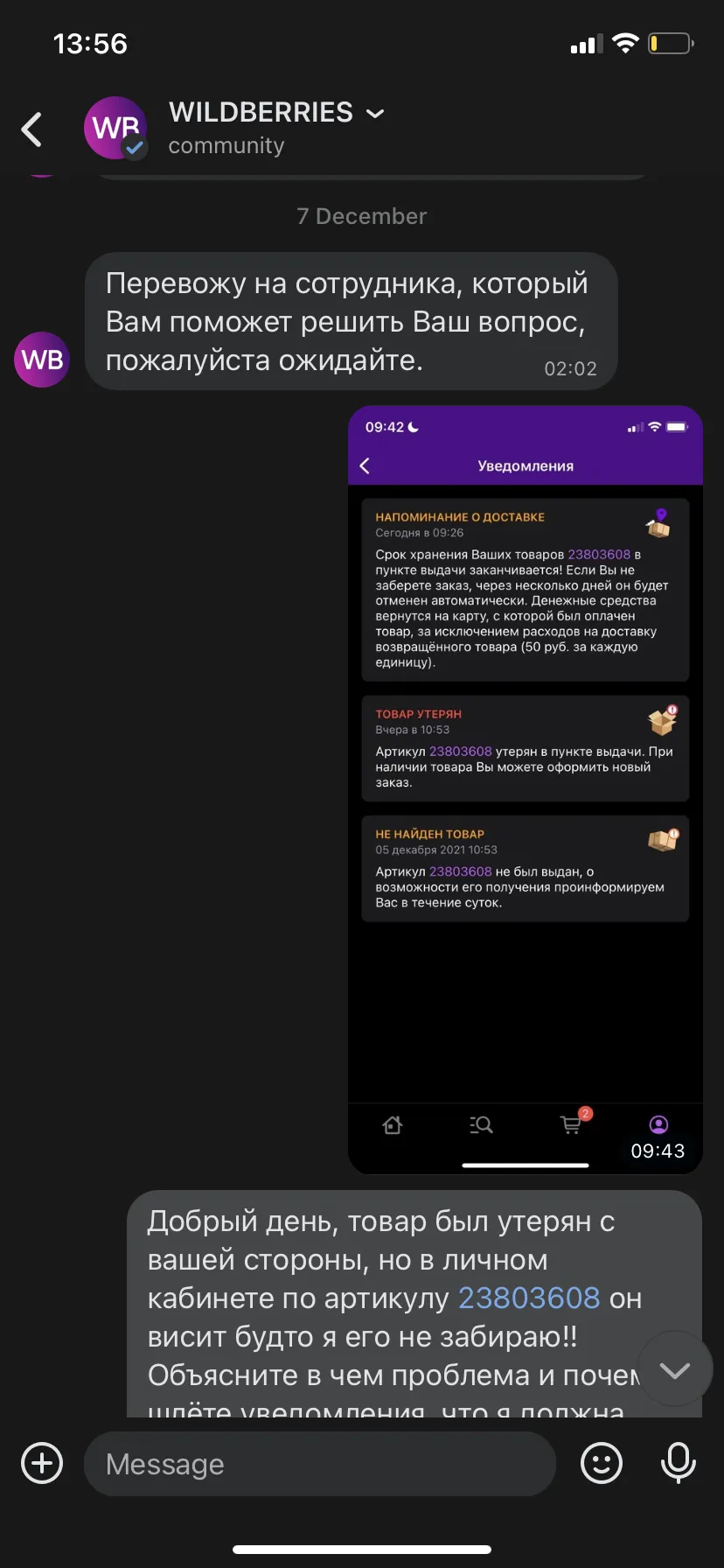This screenshot has height=1568, width=724.
Task: Open the WB community avatar in header
Action: pyautogui.click(x=115, y=128)
